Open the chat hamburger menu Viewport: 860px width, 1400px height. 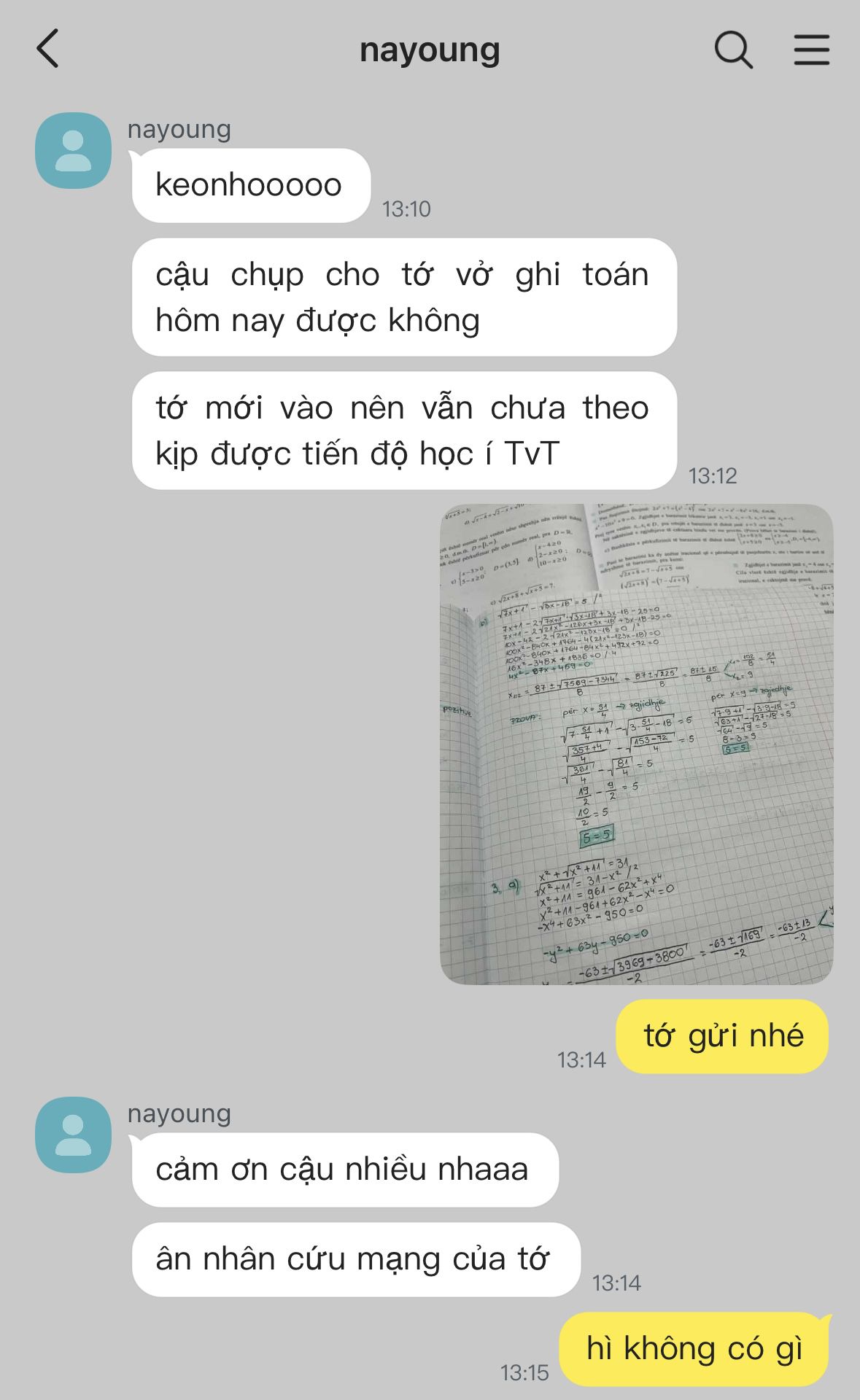811,50
